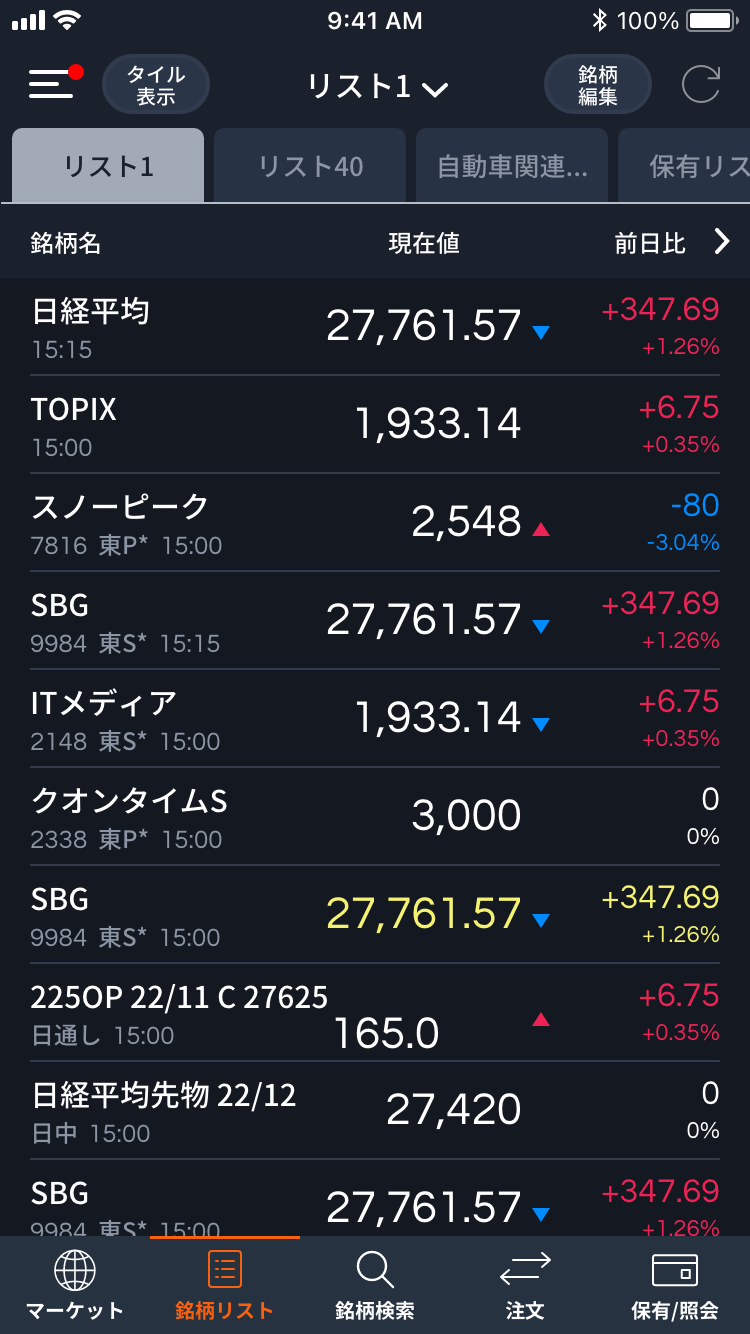Open the 日経平均 row

click(x=375, y=327)
